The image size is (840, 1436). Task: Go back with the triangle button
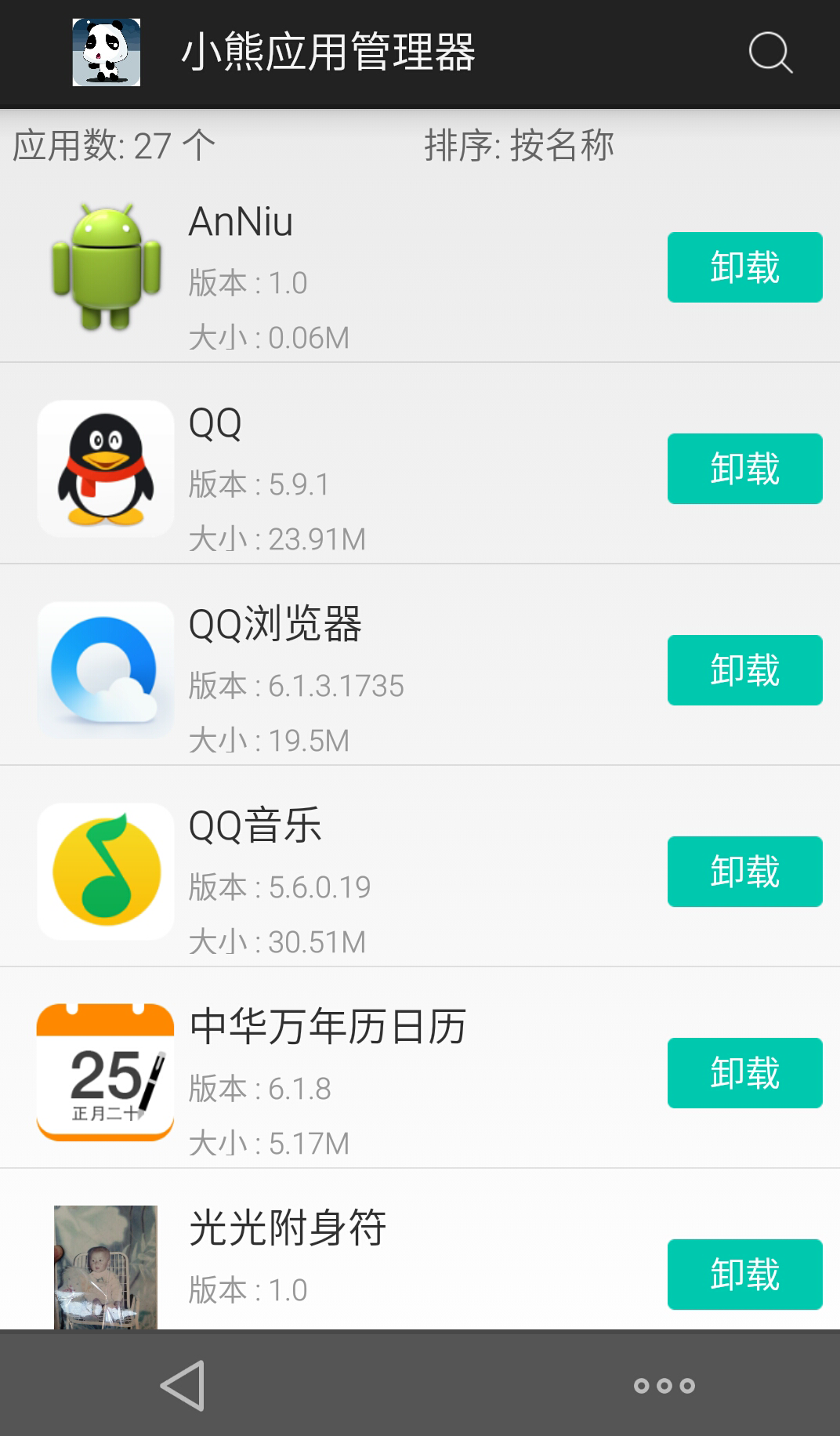[x=183, y=1385]
